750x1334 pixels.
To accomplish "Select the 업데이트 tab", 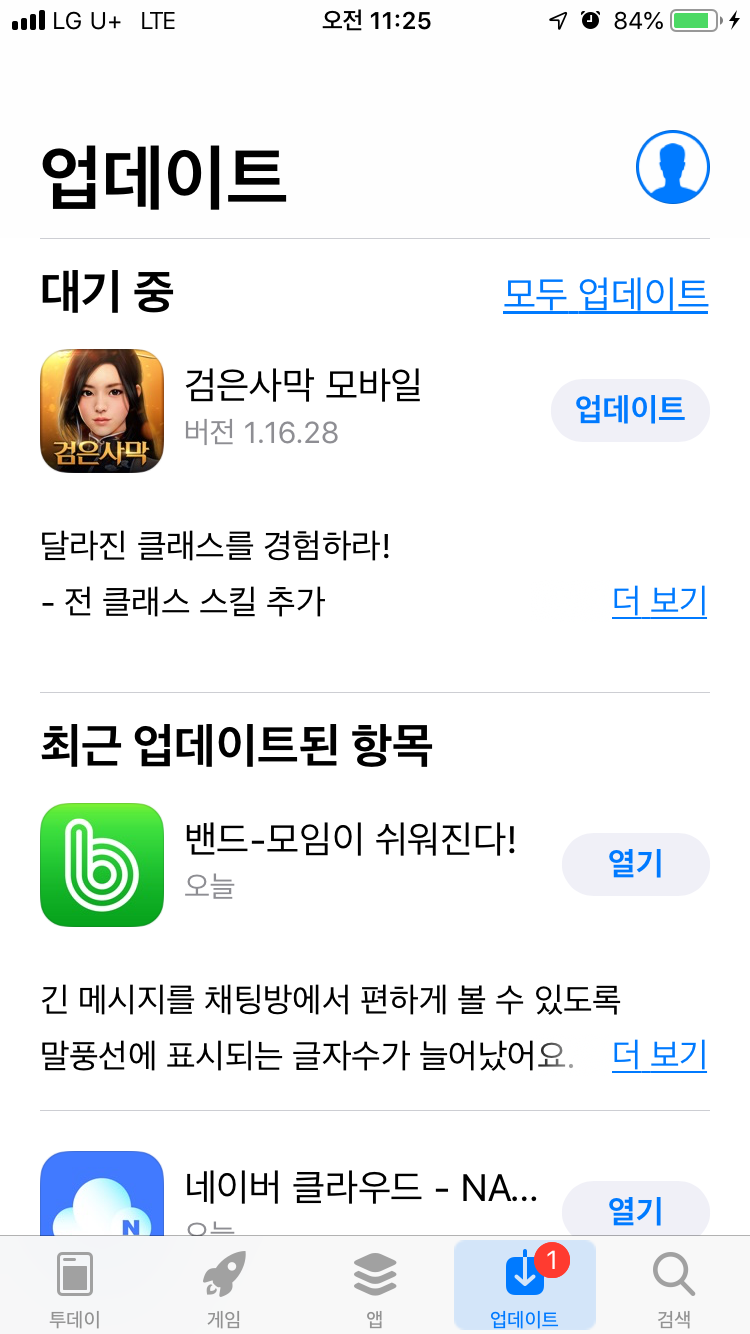I will [525, 1288].
